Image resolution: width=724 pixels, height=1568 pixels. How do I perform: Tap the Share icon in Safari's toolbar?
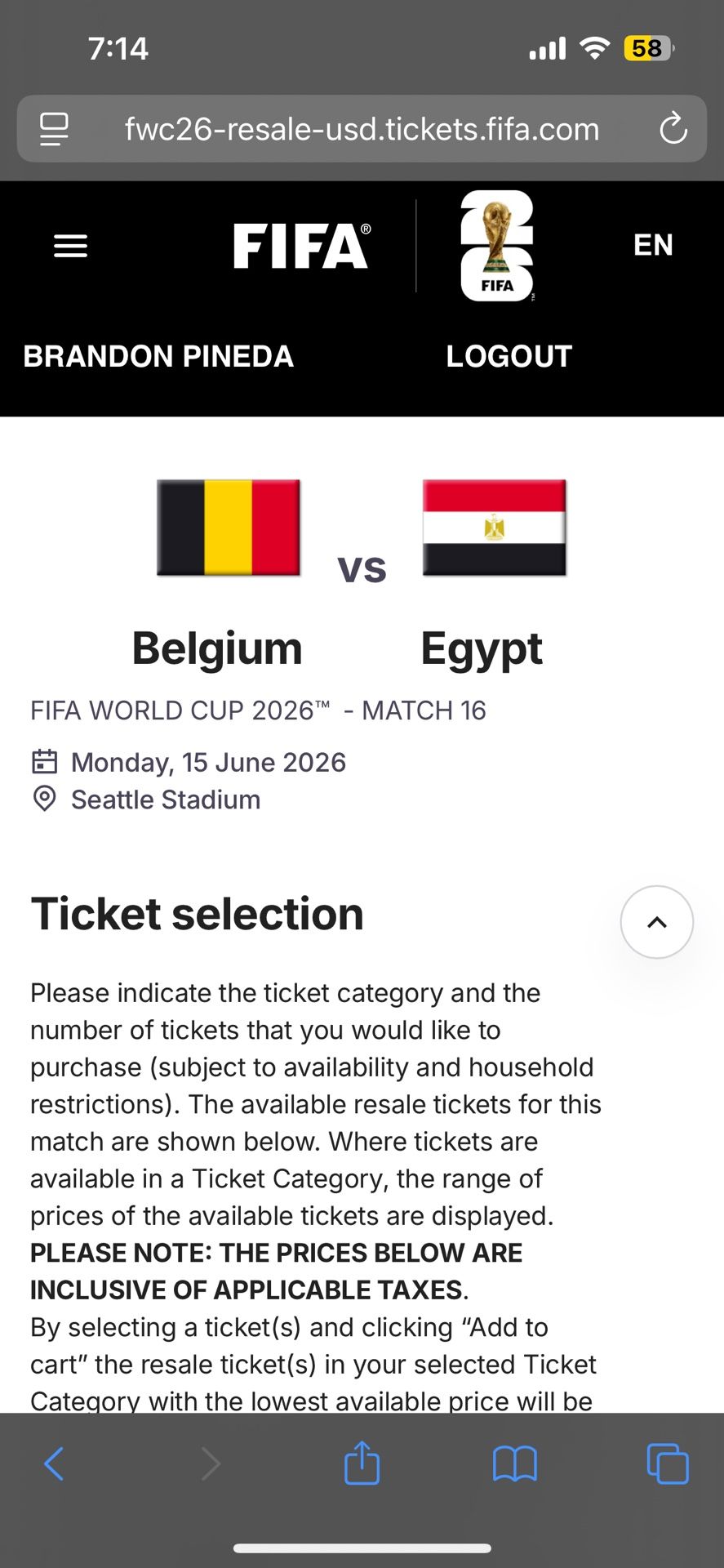coord(362,1464)
